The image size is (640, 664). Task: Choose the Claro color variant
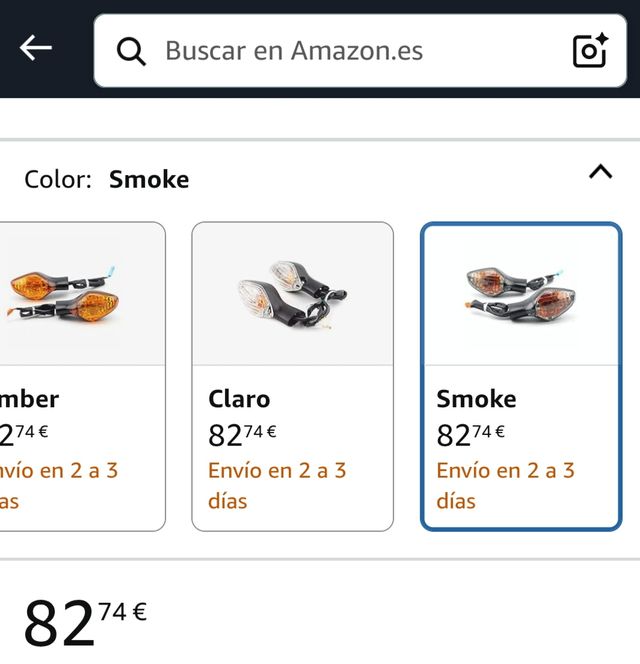click(292, 375)
